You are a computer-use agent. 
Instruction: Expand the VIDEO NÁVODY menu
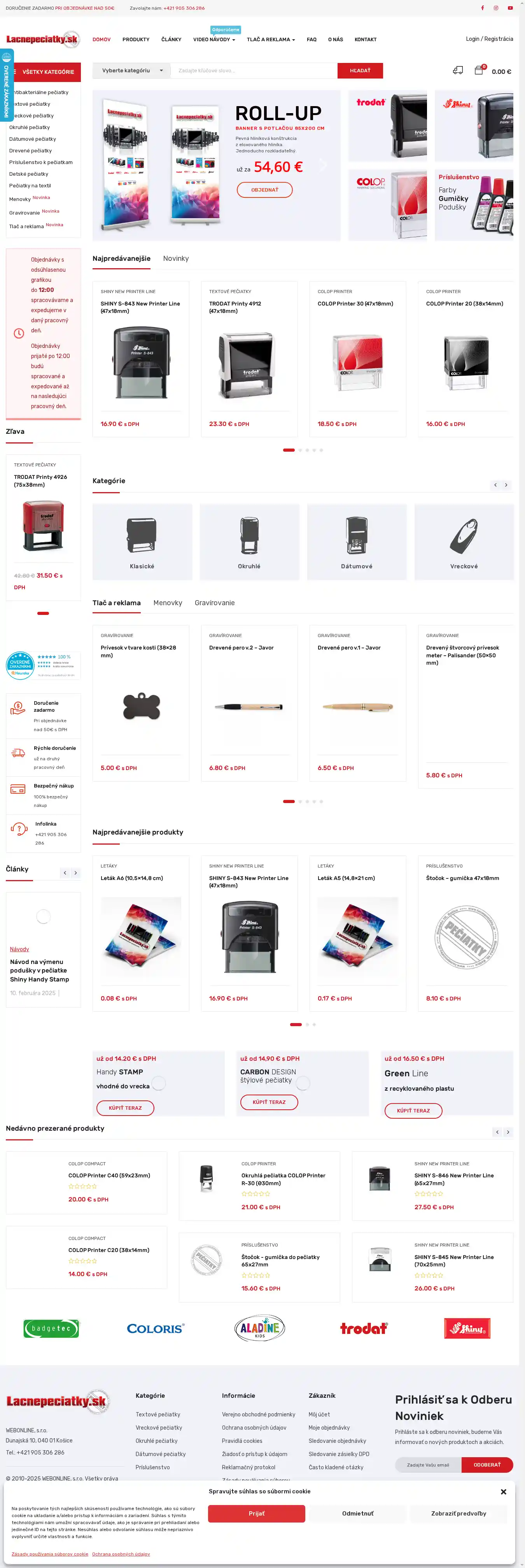(x=214, y=40)
